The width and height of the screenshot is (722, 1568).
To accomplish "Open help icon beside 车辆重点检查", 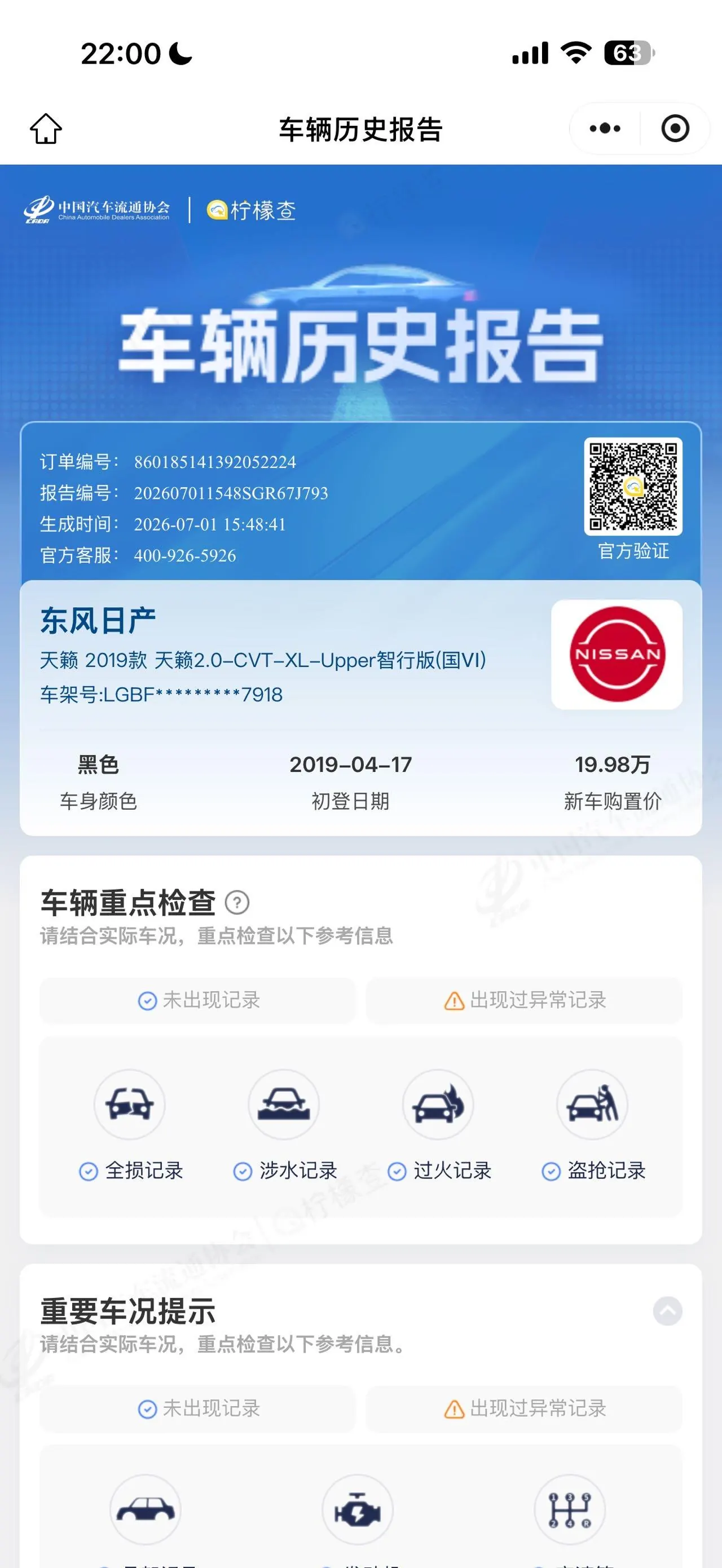I will (237, 902).
